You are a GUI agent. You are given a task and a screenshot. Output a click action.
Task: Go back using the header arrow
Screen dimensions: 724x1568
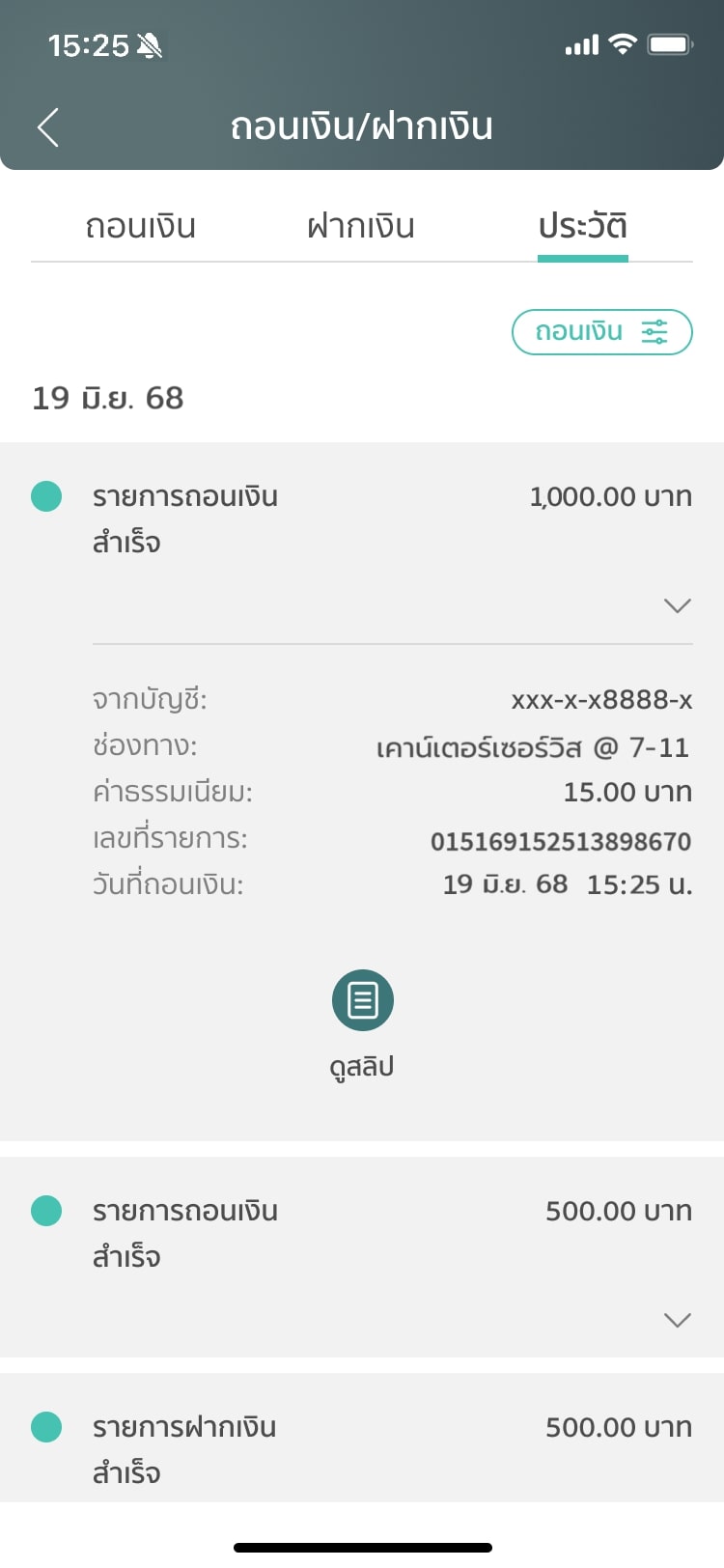pos(48,127)
